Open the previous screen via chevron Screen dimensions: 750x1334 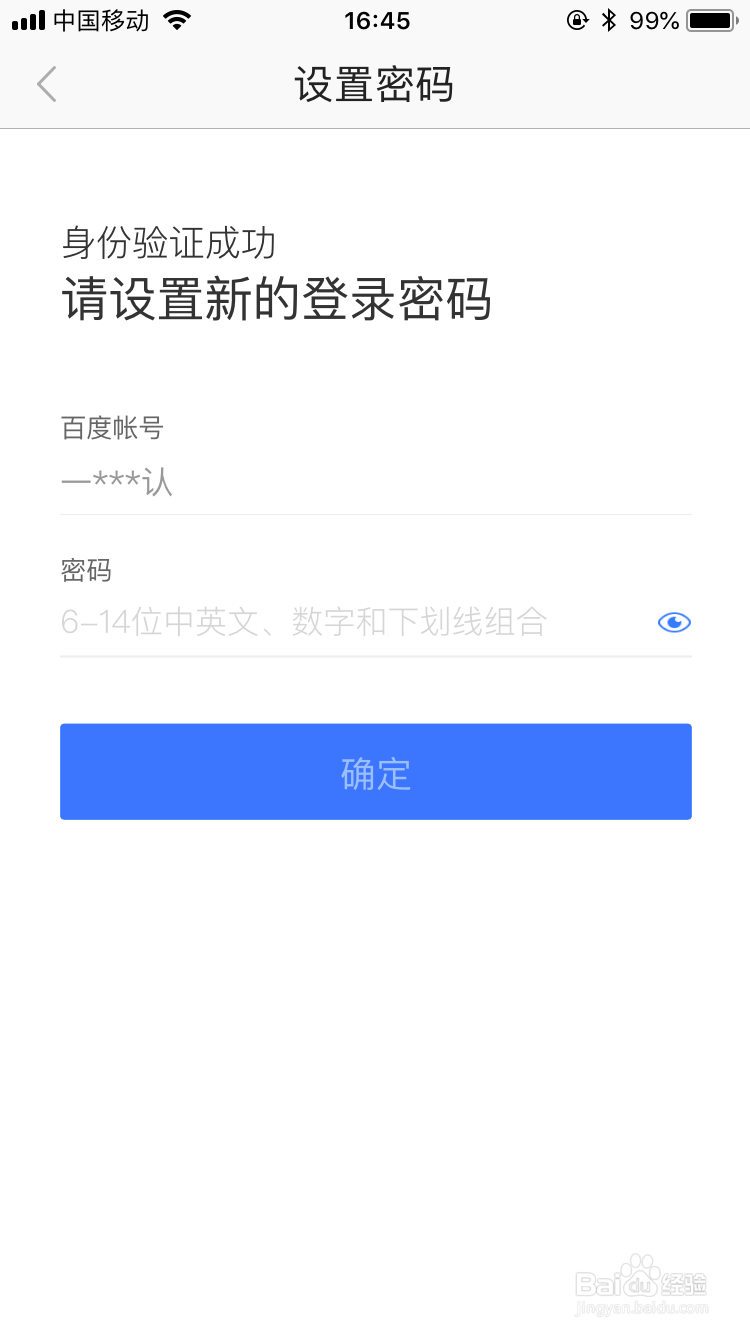[46, 84]
